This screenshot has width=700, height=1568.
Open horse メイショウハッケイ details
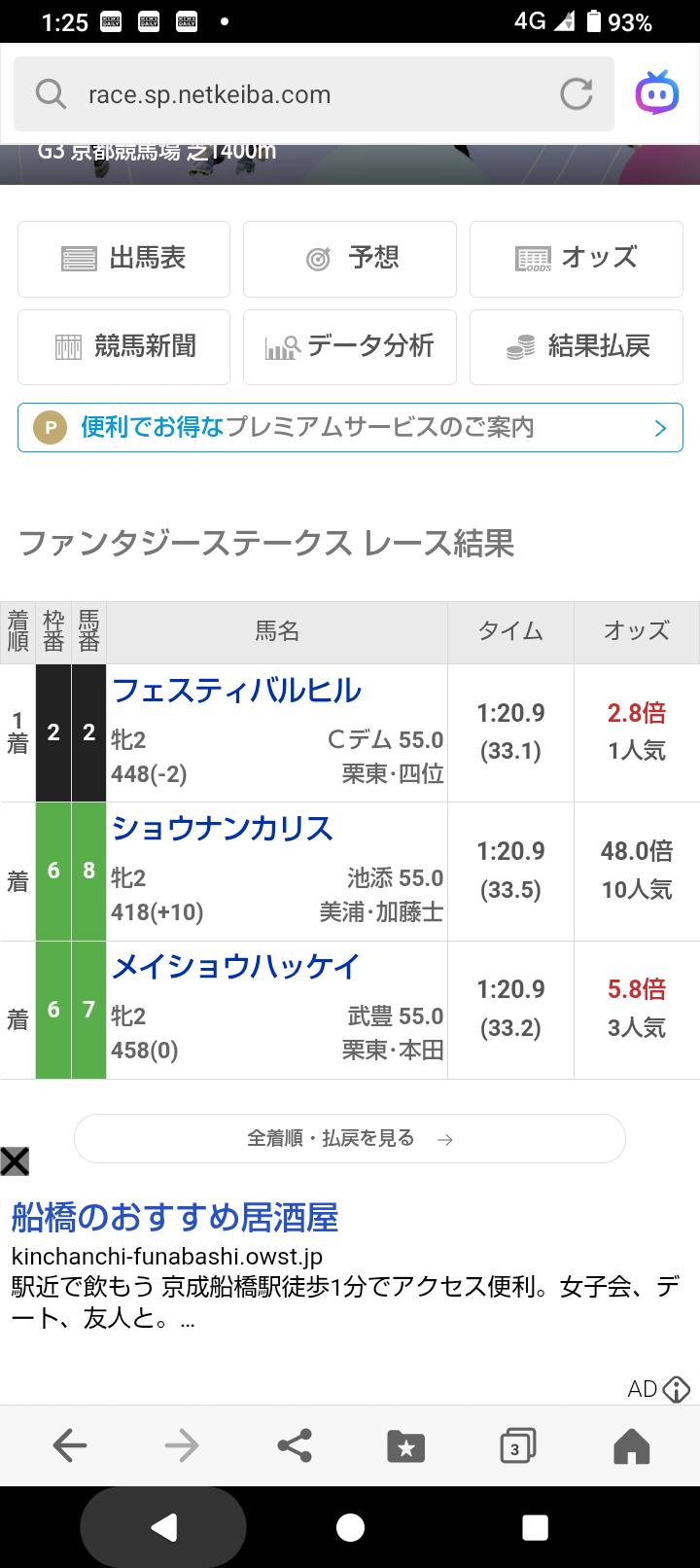coord(236,967)
